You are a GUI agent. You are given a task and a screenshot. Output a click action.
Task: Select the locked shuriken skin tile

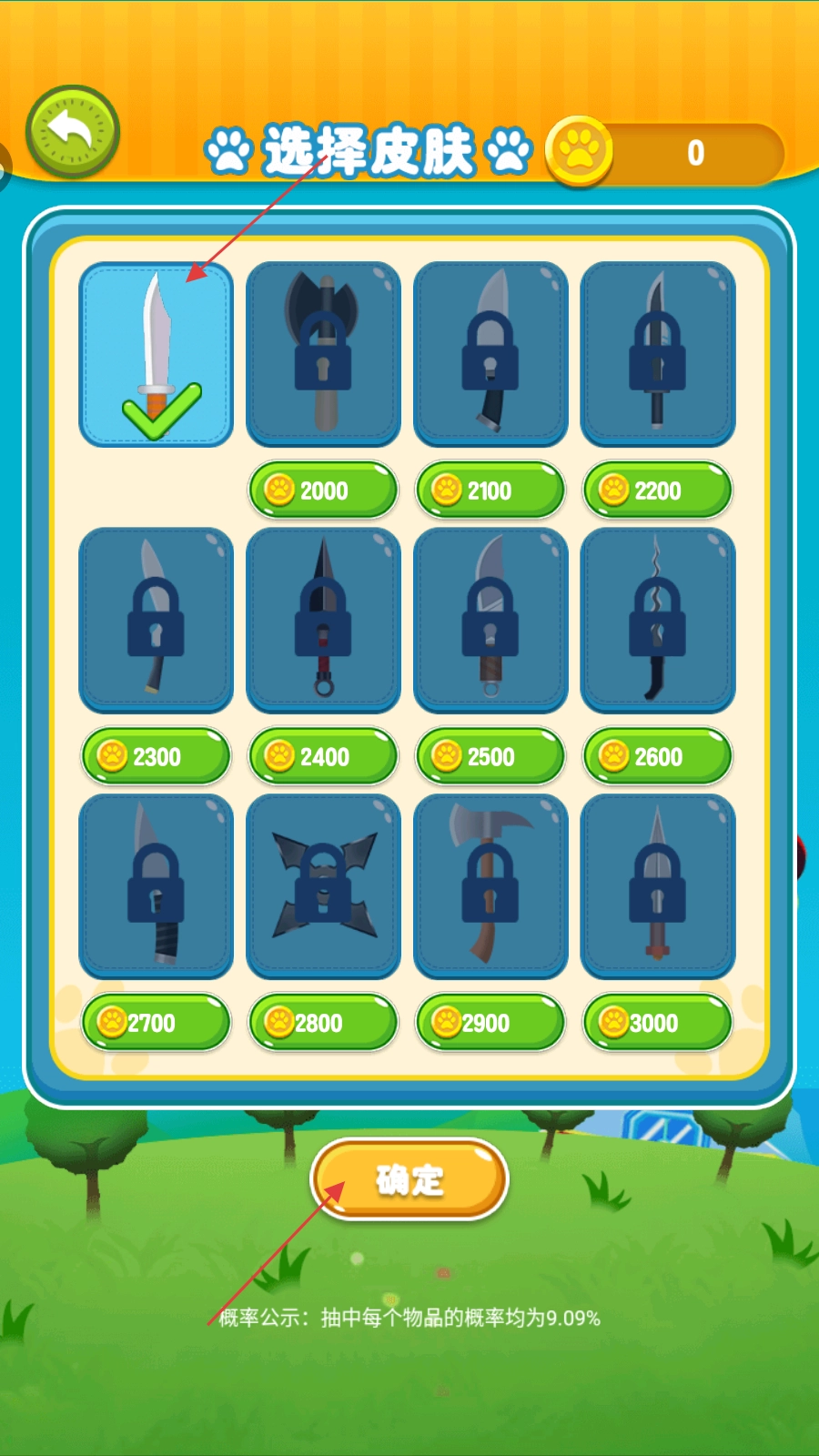coord(323,885)
